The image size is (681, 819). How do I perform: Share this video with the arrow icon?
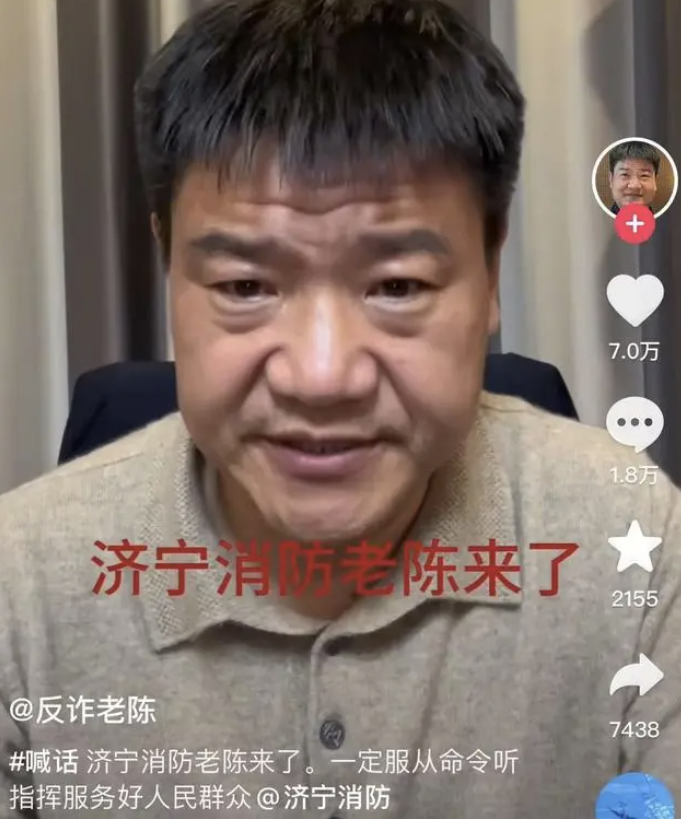[636, 676]
